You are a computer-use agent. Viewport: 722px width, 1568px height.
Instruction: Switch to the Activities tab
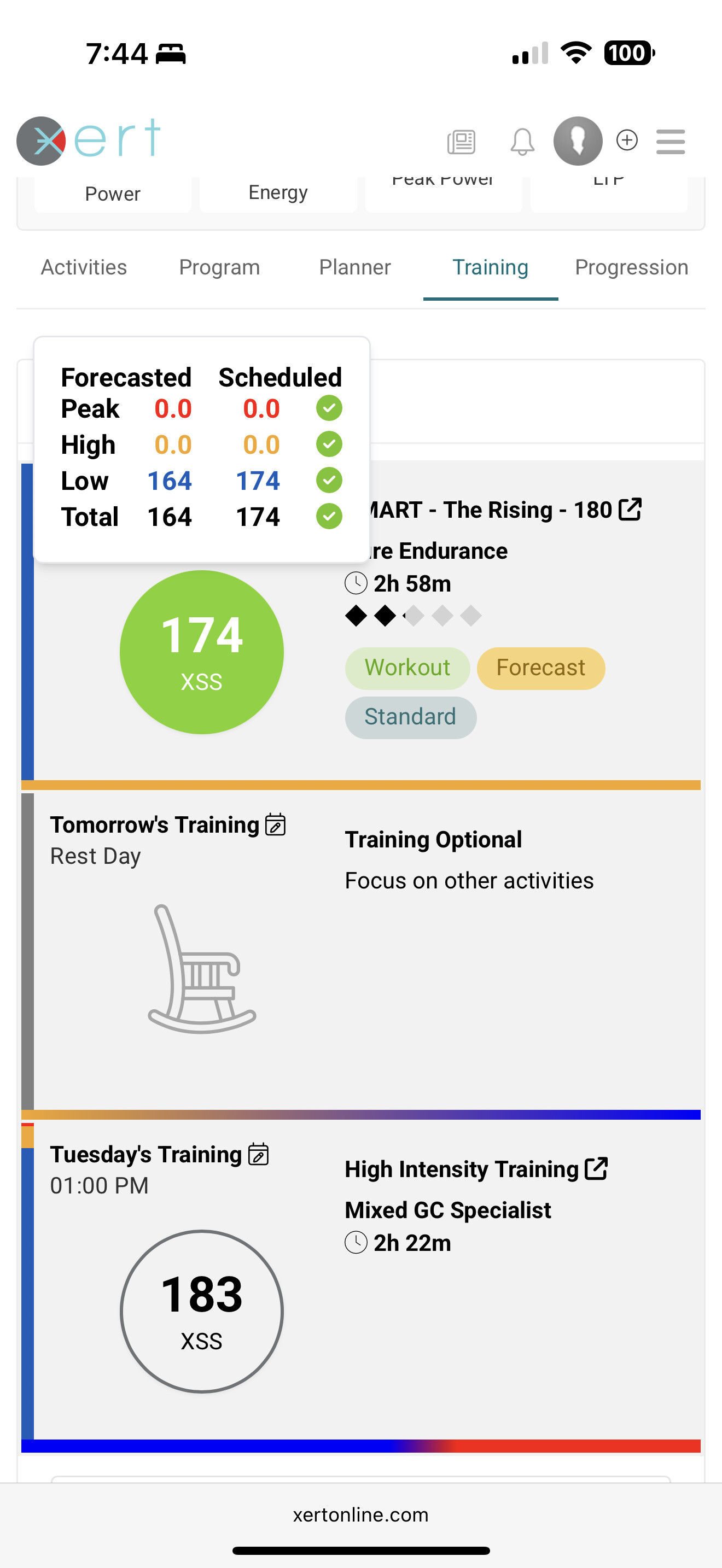click(x=84, y=267)
